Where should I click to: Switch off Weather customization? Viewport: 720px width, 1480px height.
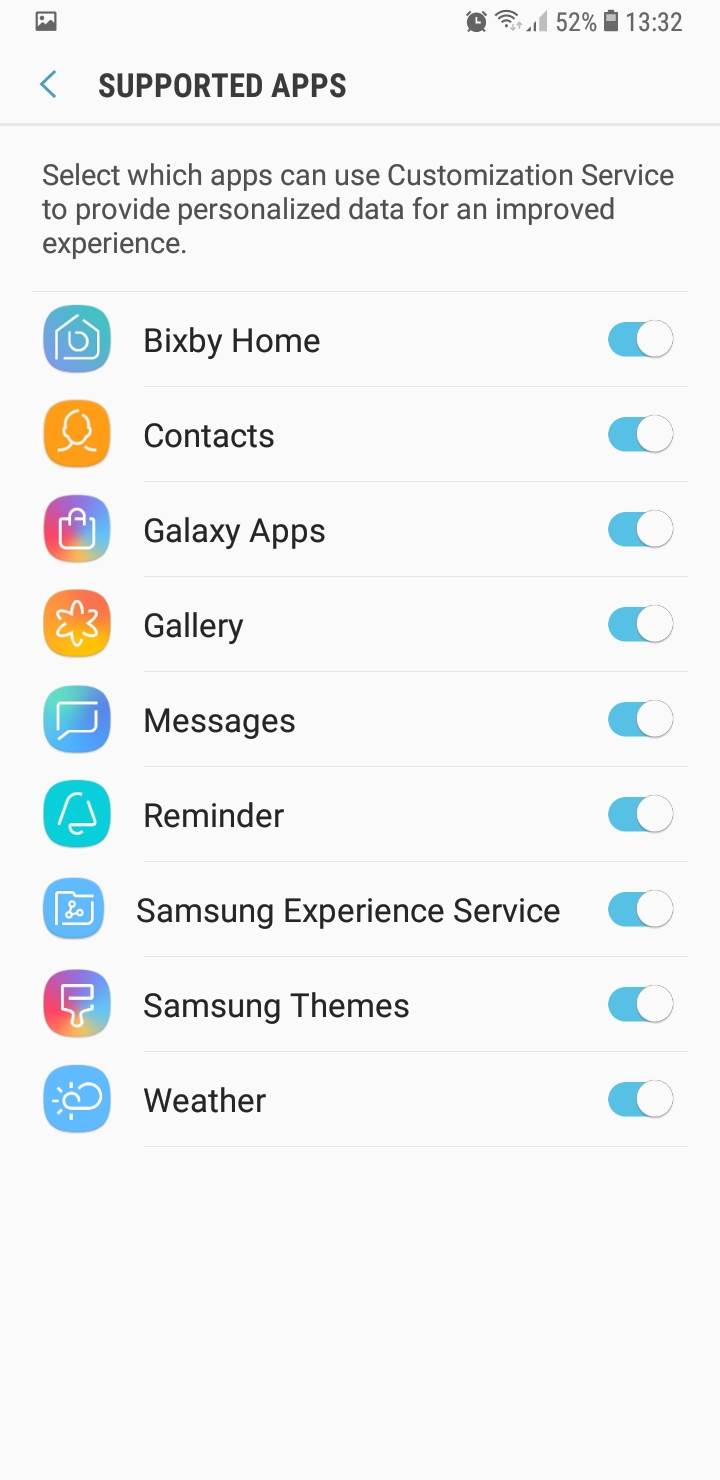tap(640, 1100)
